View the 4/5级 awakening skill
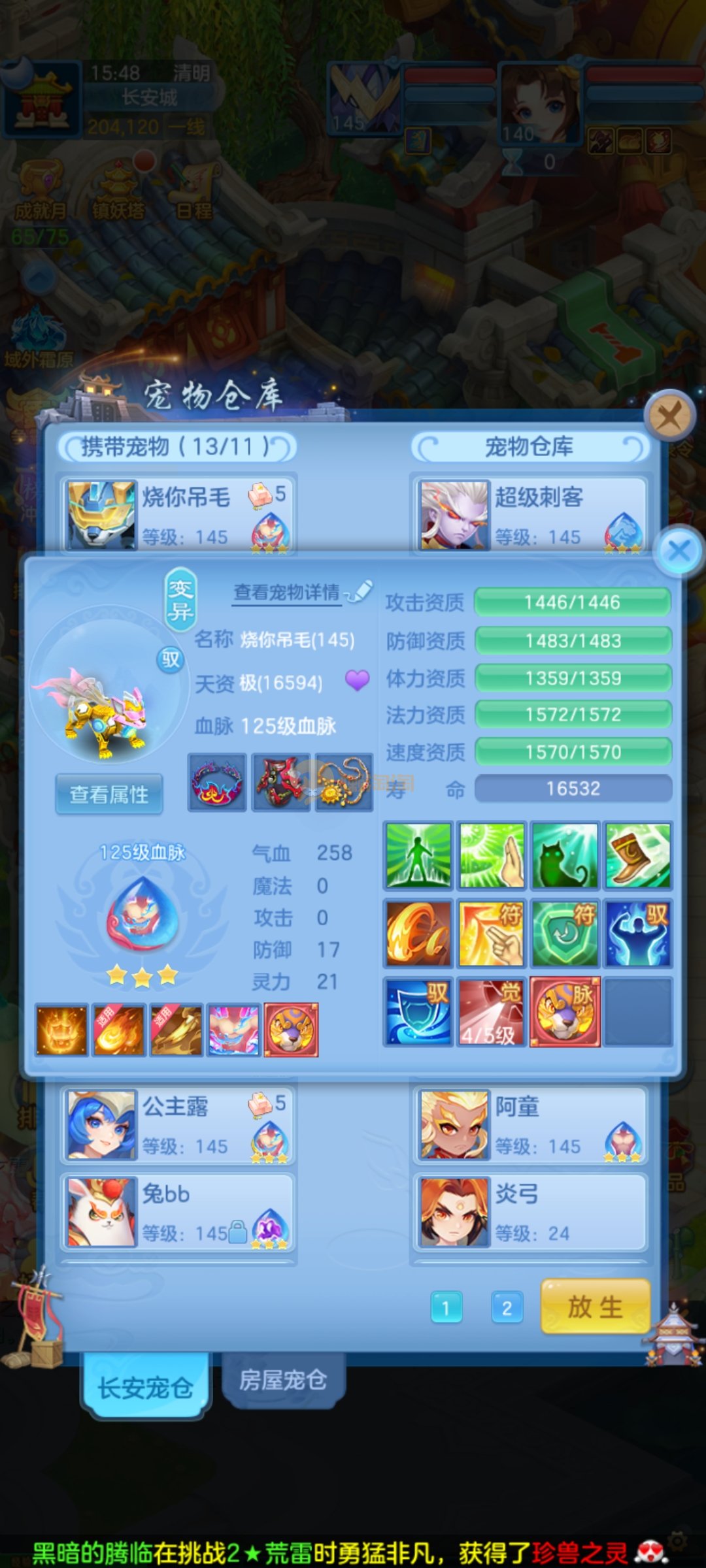The image size is (706, 1568). pyautogui.click(x=491, y=1011)
